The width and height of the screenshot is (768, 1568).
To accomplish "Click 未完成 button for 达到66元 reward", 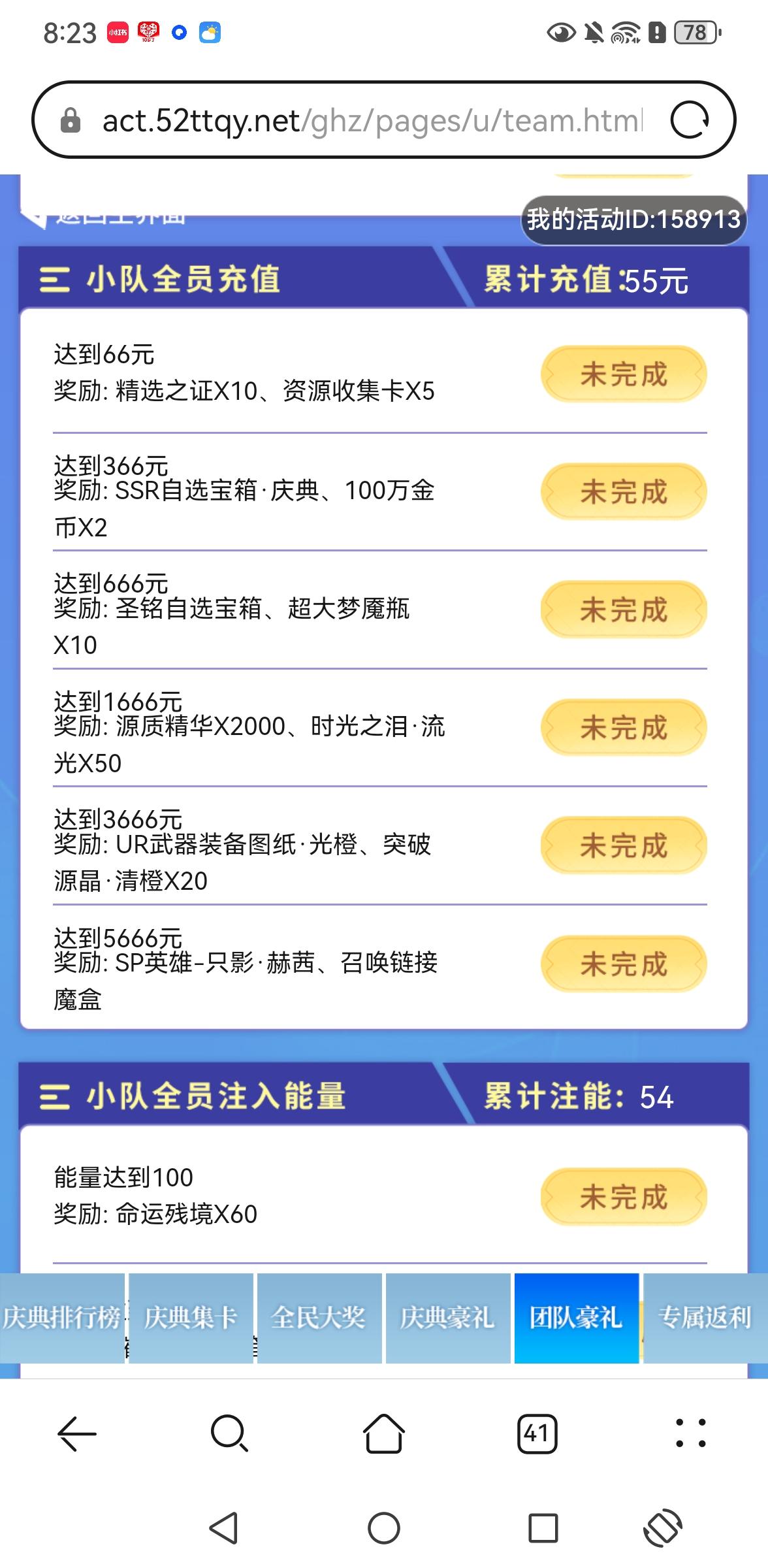I will (x=622, y=374).
